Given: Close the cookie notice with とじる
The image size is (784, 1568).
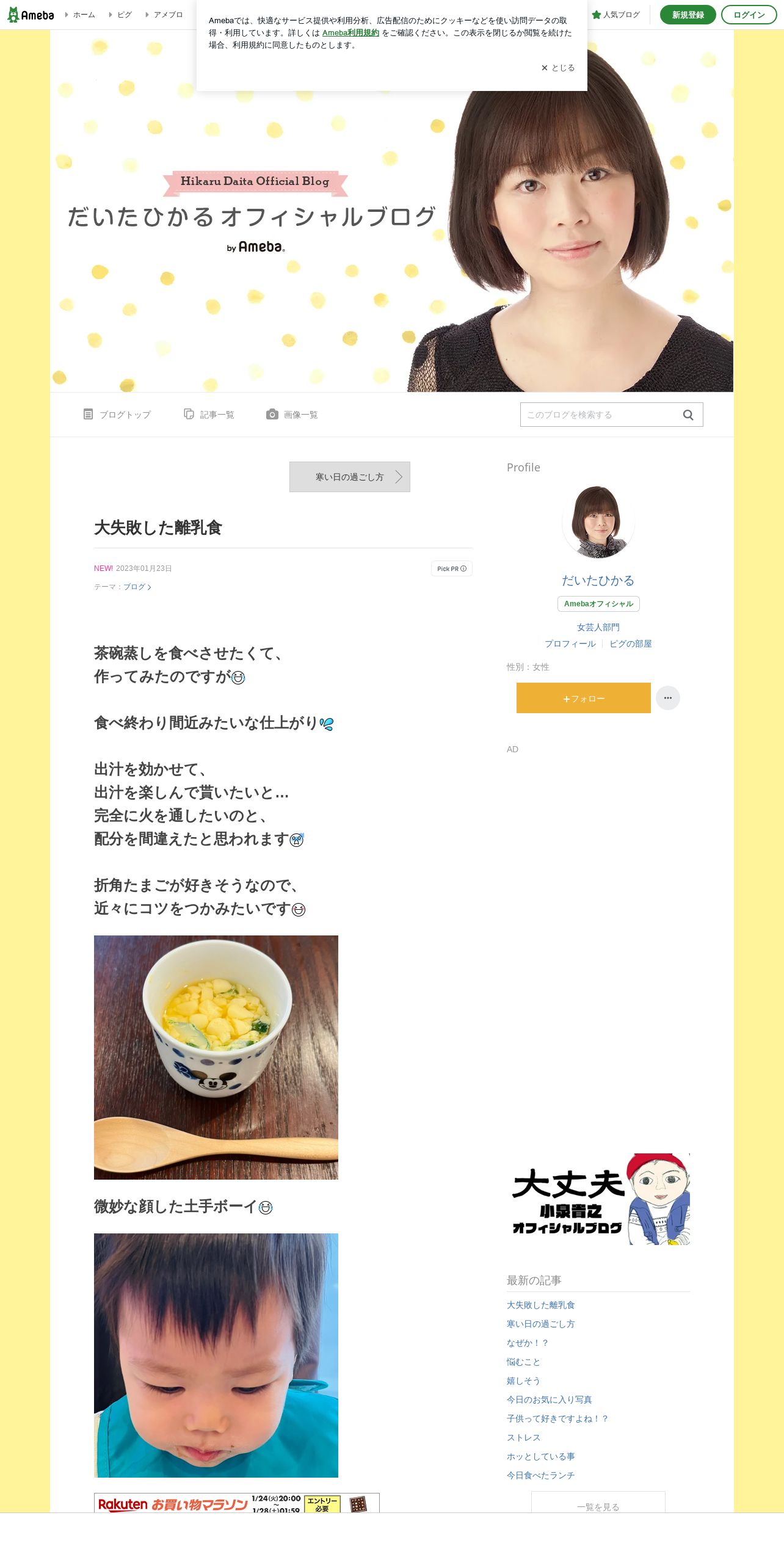Looking at the screenshot, I should pyautogui.click(x=557, y=68).
